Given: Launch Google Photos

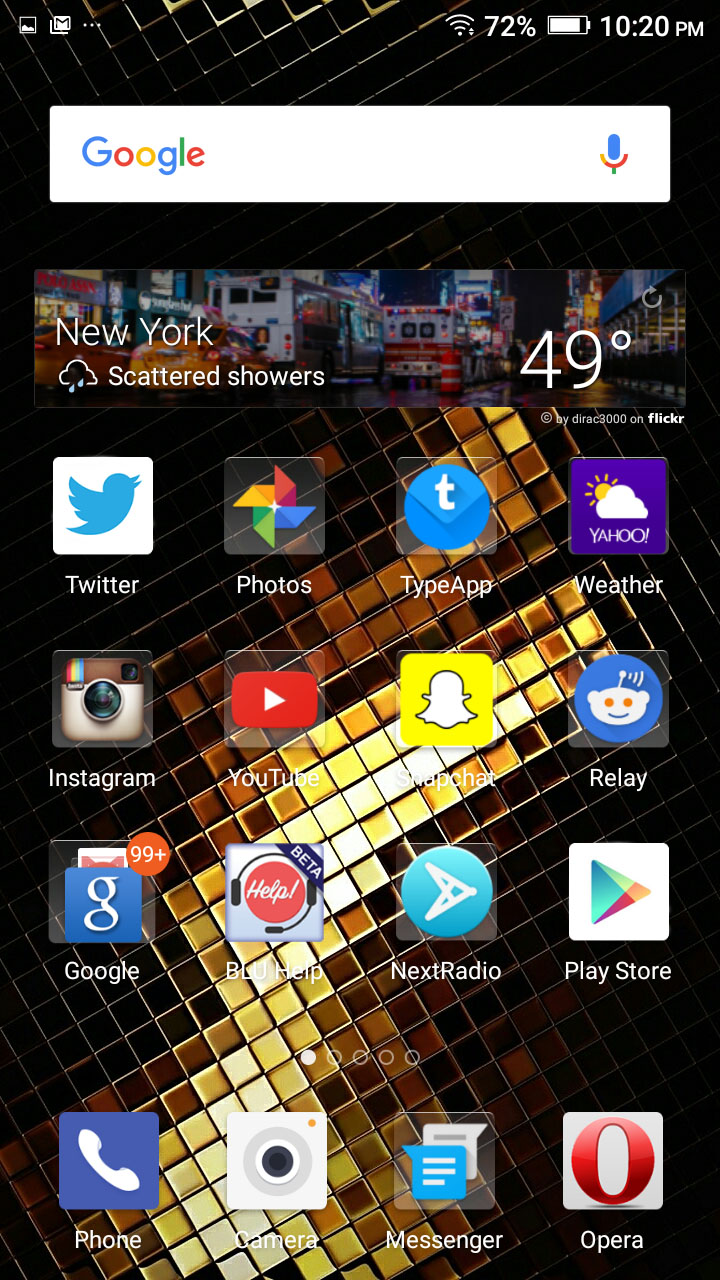Looking at the screenshot, I should 274,506.
